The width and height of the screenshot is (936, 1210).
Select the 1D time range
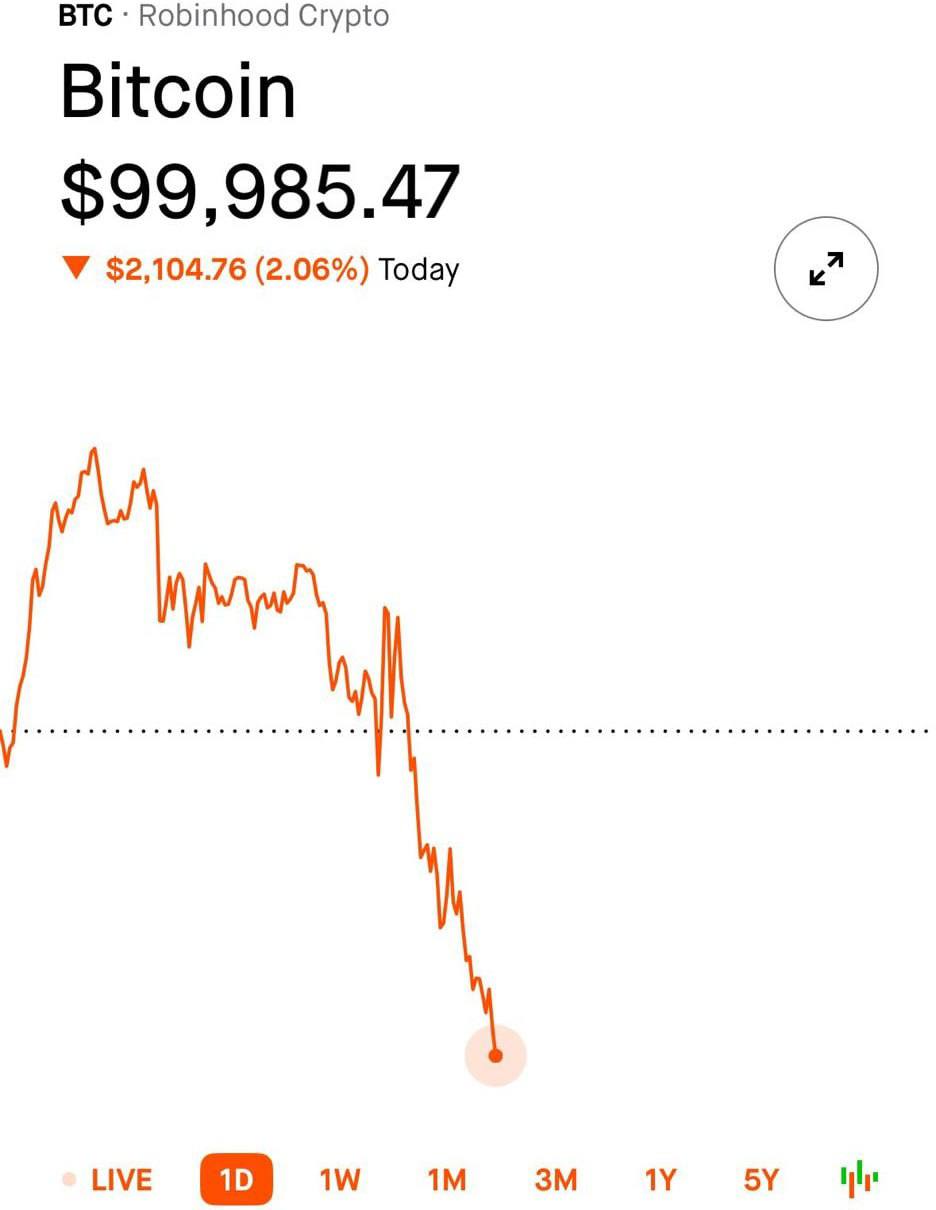coord(236,1180)
